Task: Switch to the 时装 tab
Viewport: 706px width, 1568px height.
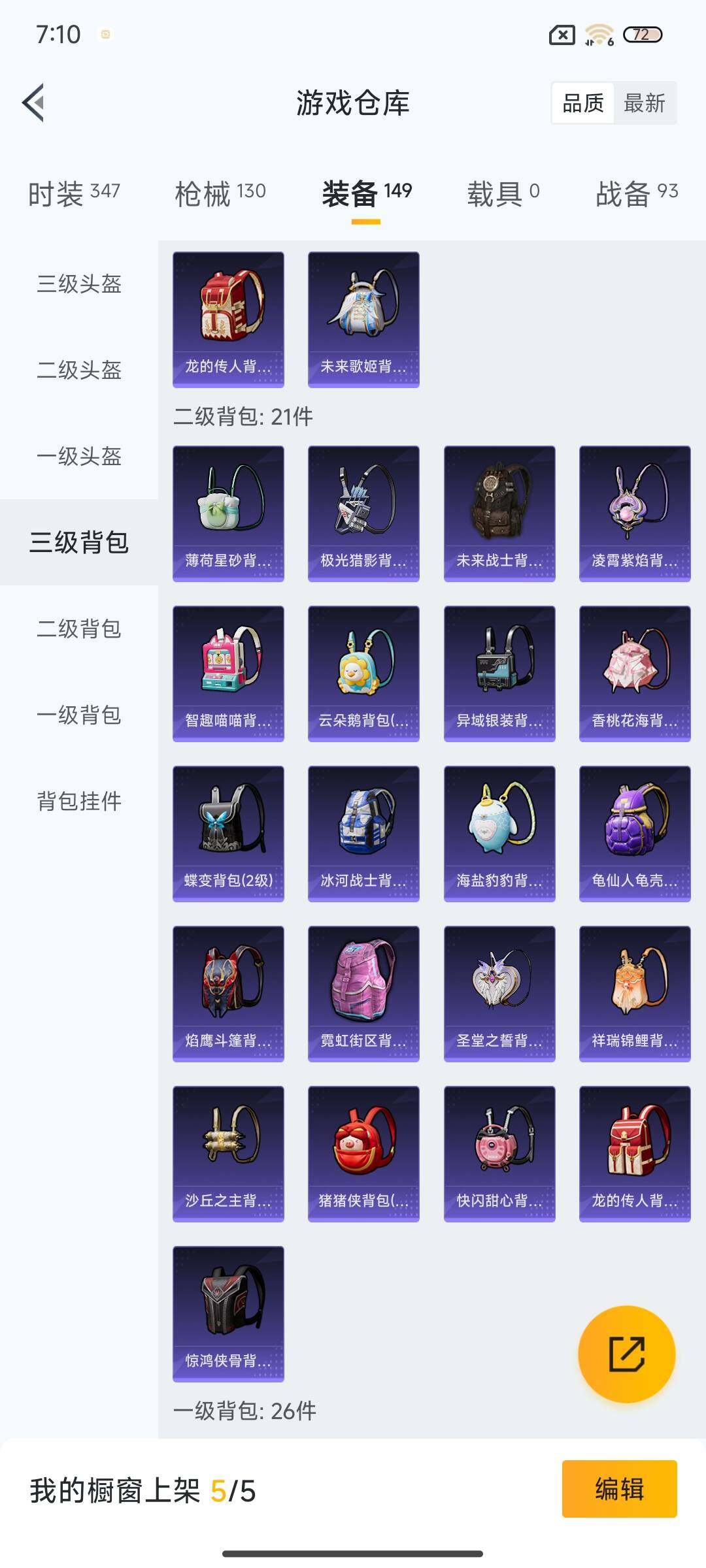Action: [x=74, y=193]
